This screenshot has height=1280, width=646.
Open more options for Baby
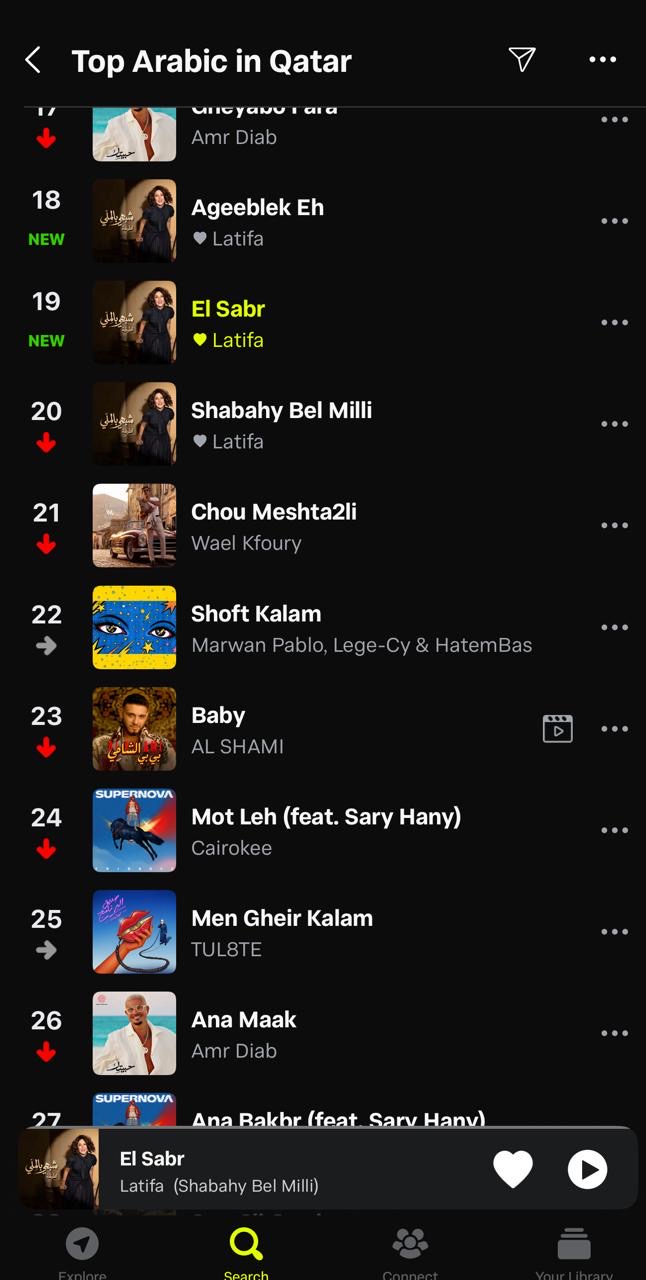[614, 729]
